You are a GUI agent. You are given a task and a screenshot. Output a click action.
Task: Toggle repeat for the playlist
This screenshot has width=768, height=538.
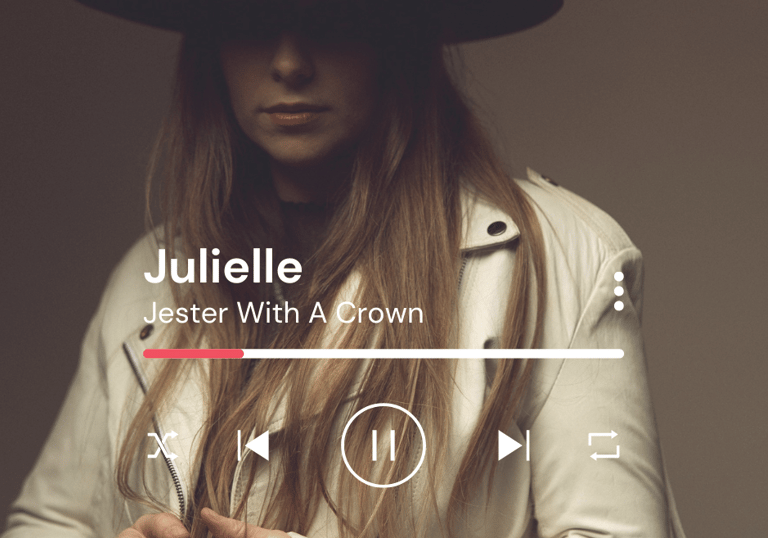604,445
